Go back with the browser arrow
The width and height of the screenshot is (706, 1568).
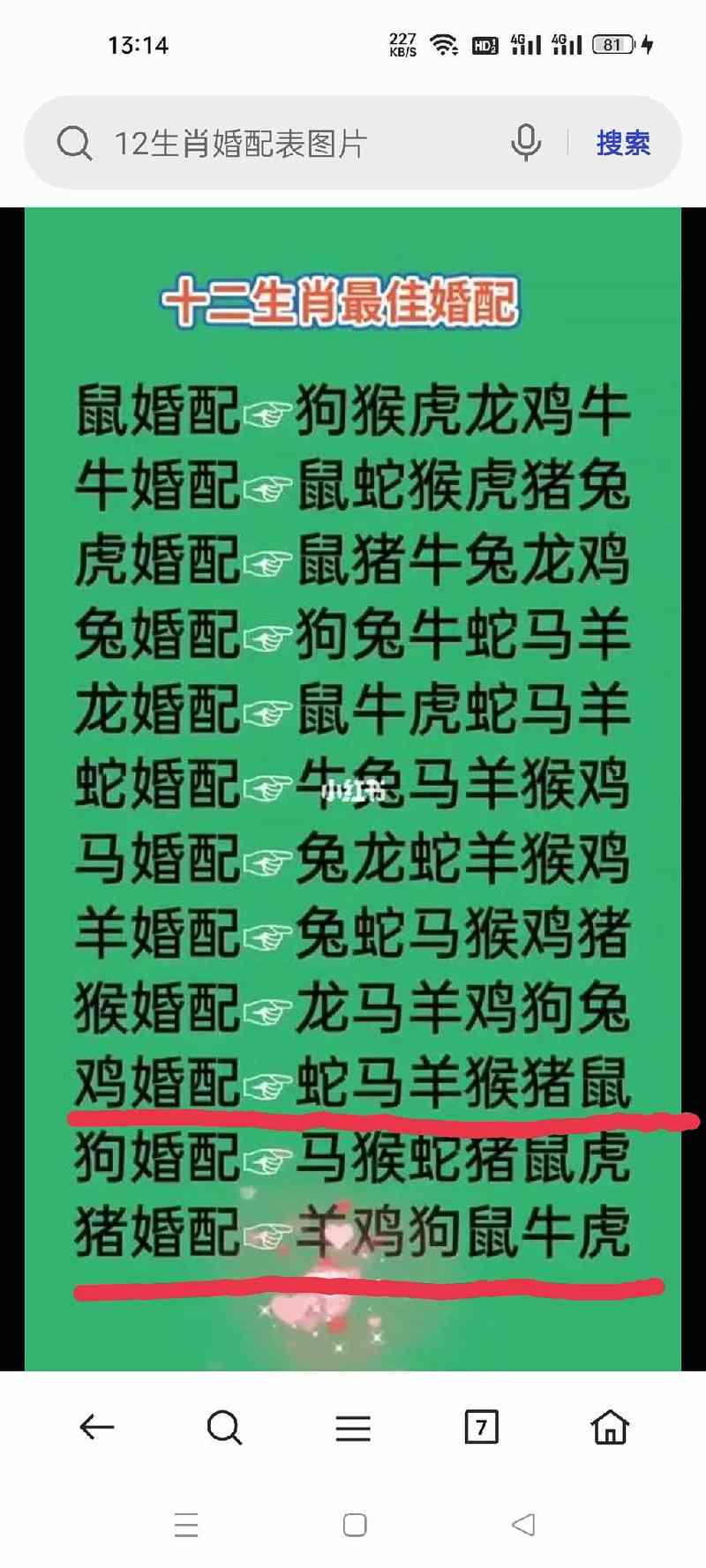[x=97, y=1427]
